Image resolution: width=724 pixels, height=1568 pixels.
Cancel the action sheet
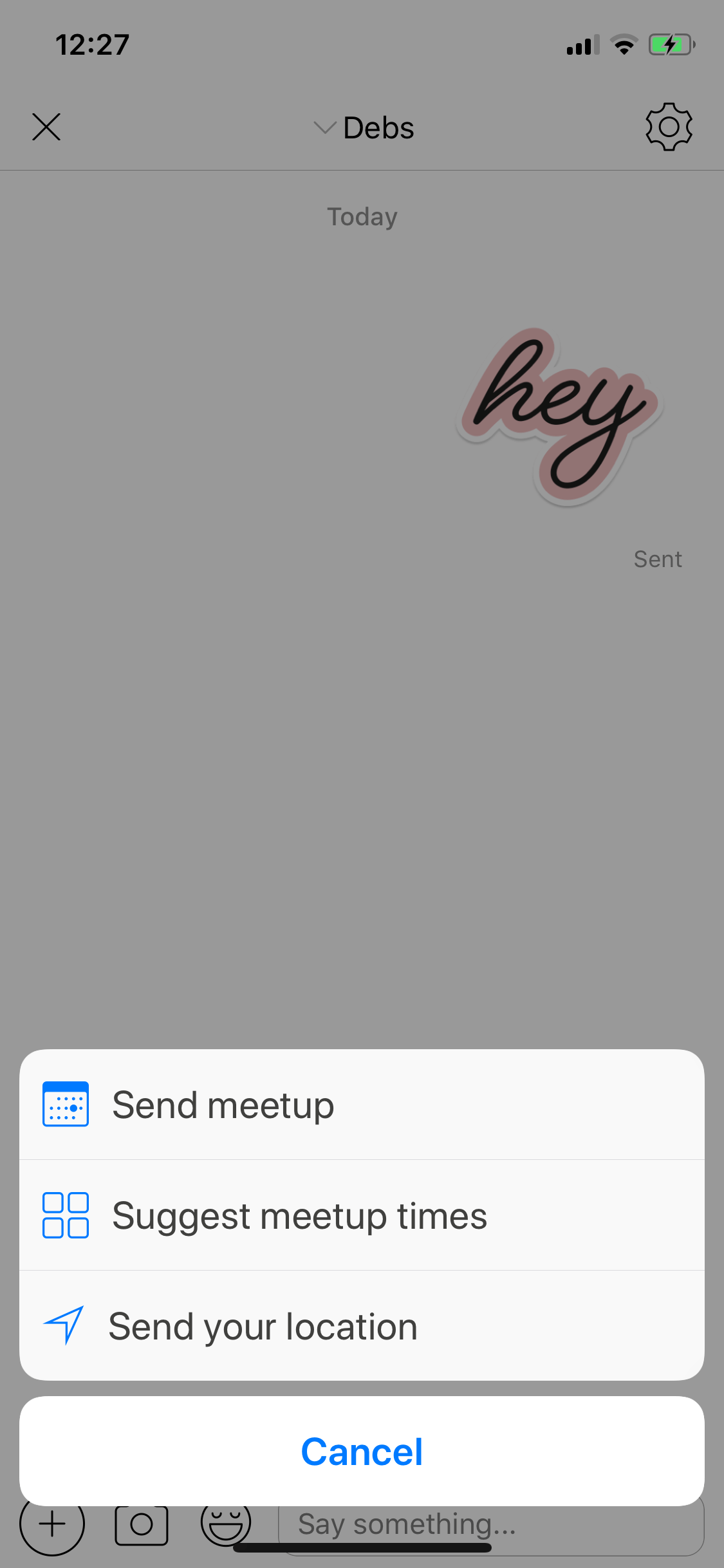362,1451
